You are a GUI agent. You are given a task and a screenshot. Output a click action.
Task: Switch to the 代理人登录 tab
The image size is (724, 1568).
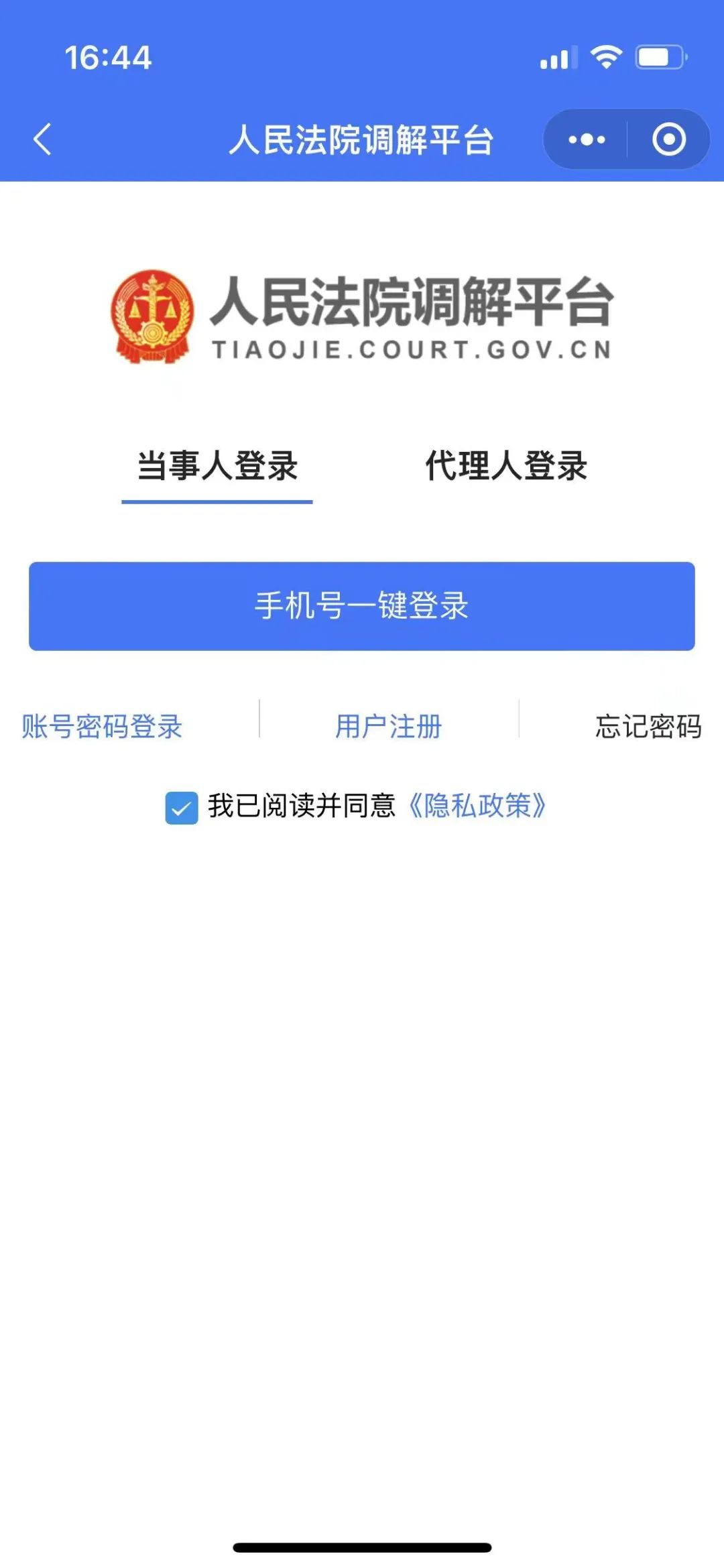(x=506, y=466)
